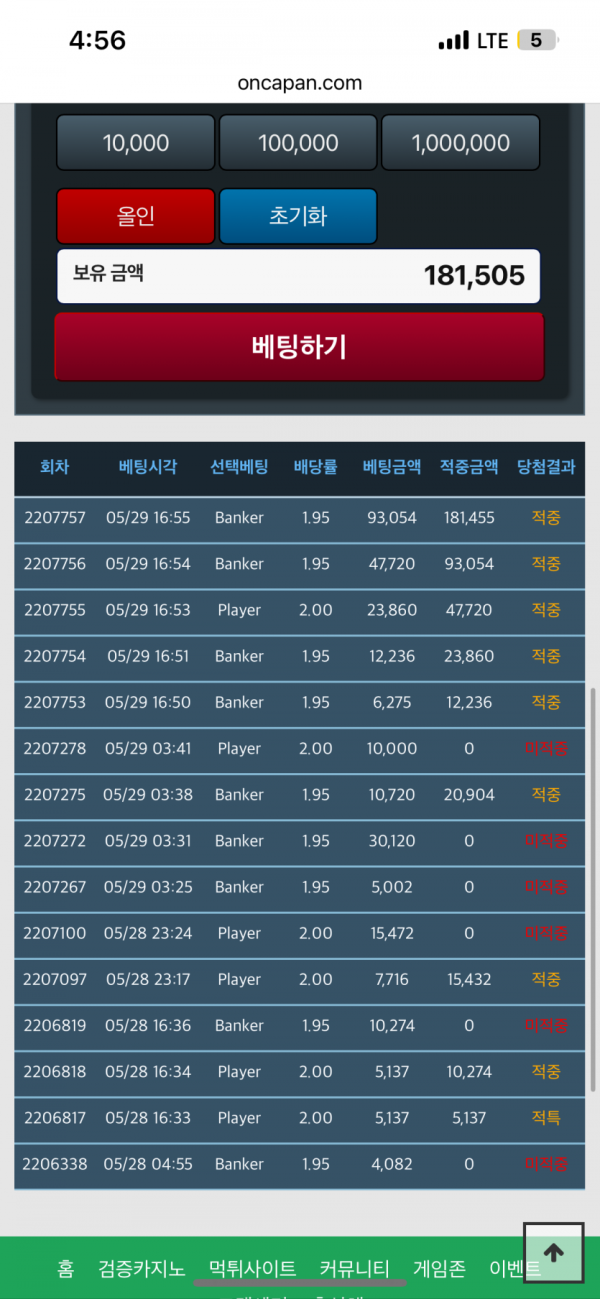Select the 100,000 bet amount button

(298, 143)
